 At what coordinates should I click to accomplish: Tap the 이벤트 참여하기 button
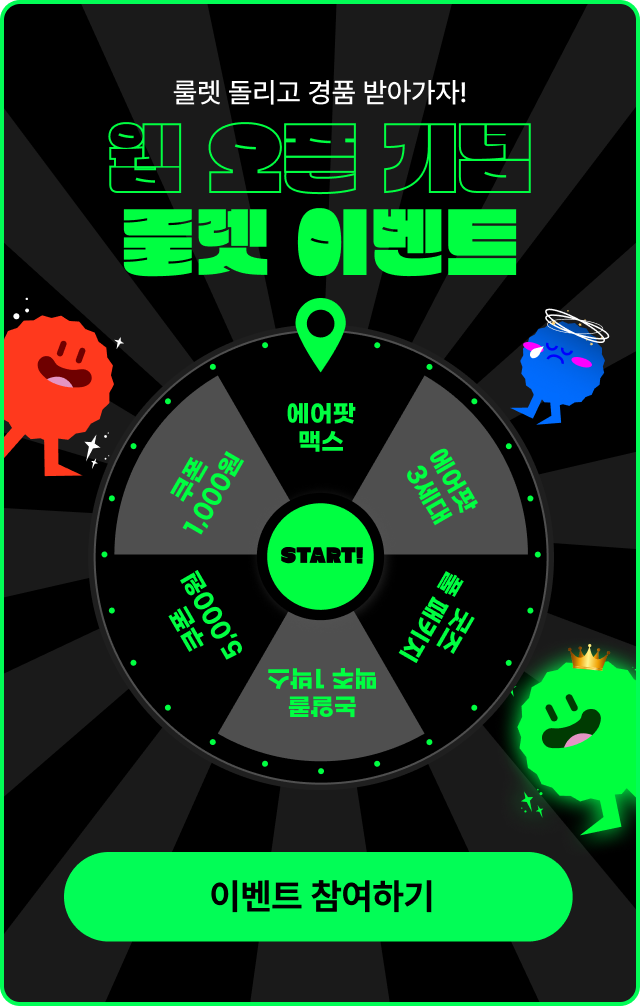tap(319, 896)
